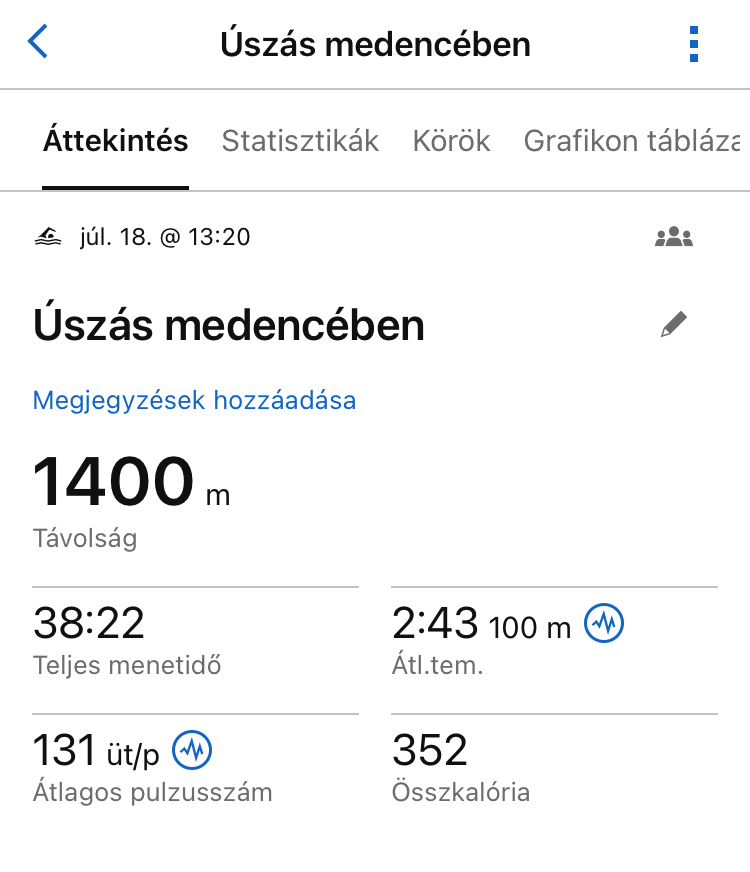Tap the insight icon beside Átl.tem.
750x872 pixels.
(x=604, y=625)
